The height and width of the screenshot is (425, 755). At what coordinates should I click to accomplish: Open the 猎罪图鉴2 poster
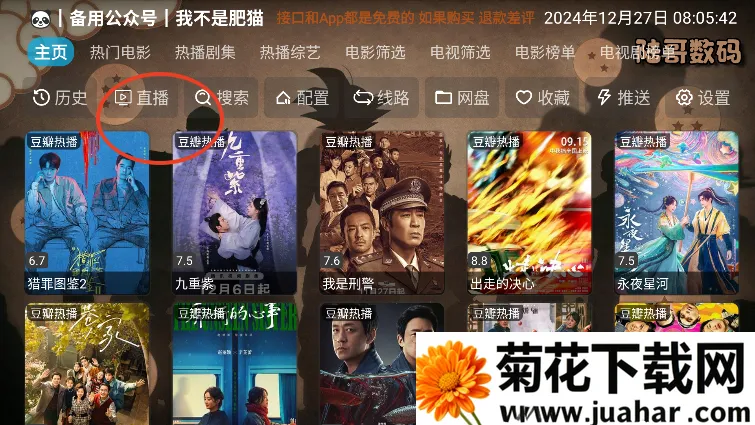click(x=87, y=212)
